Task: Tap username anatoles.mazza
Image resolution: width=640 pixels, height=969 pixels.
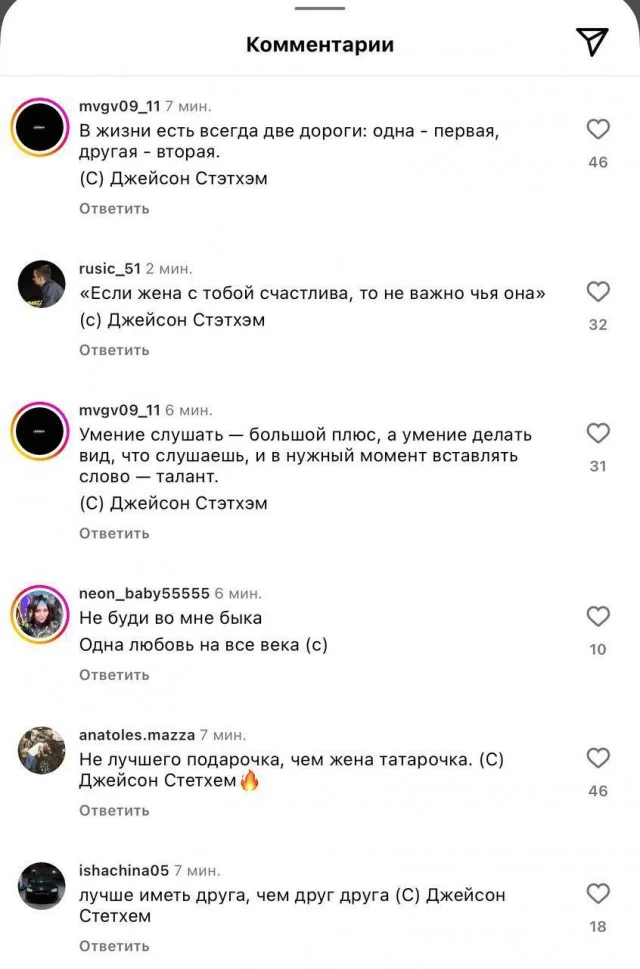Action: 136,734
